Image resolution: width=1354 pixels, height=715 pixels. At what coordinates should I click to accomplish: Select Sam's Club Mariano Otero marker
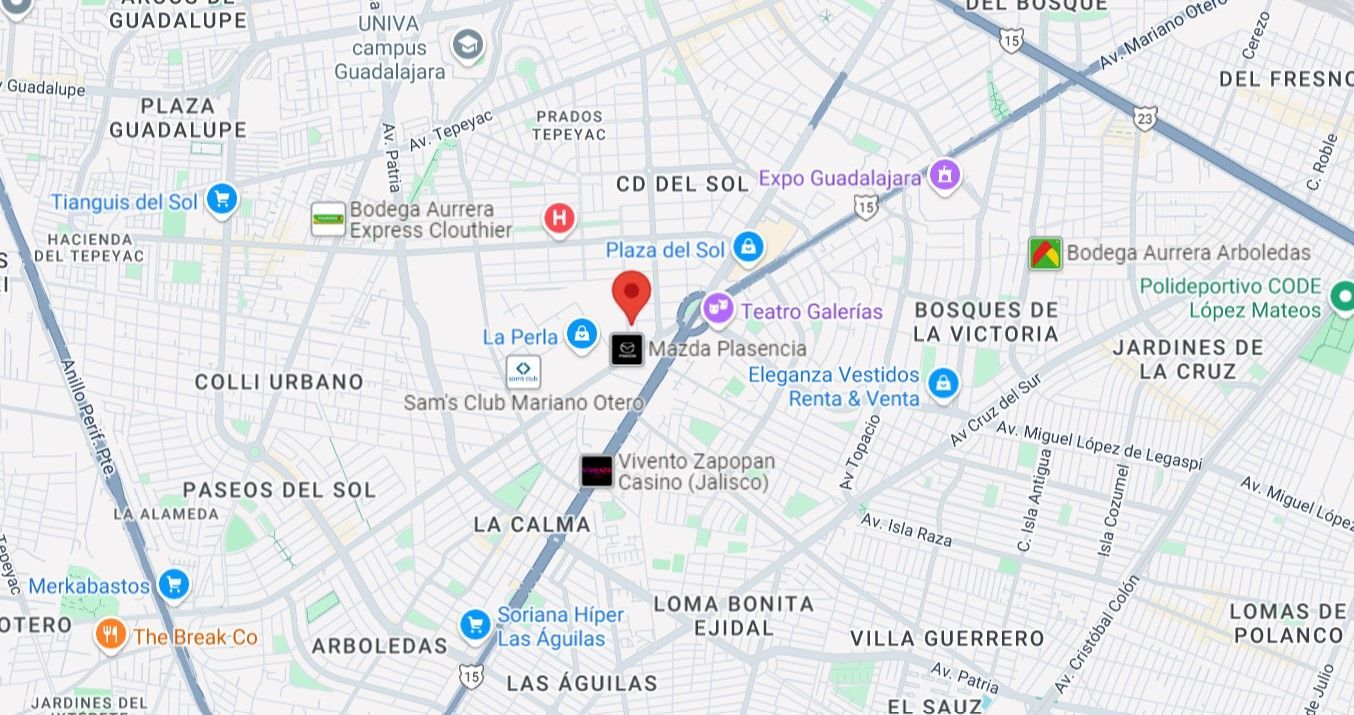(x=523, y=372)
